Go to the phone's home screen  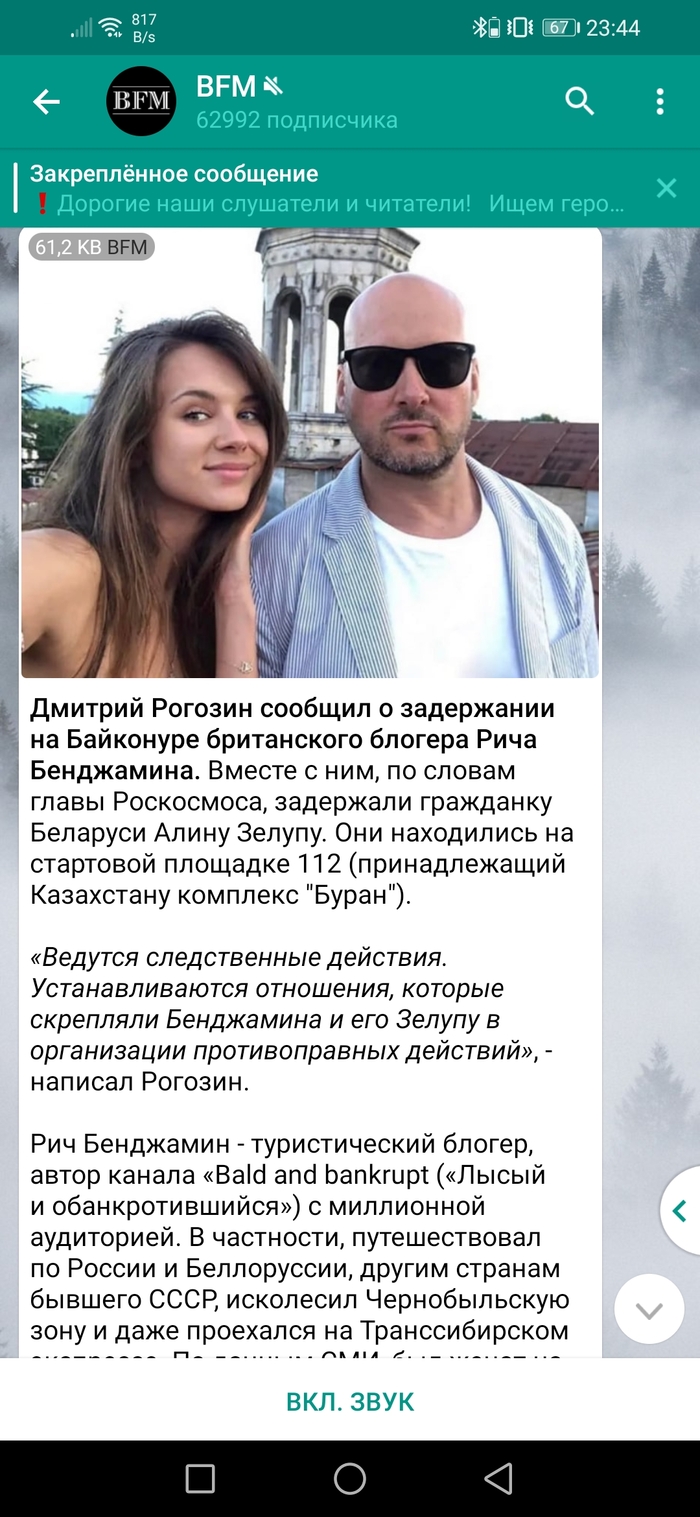tap(350, 1479)
